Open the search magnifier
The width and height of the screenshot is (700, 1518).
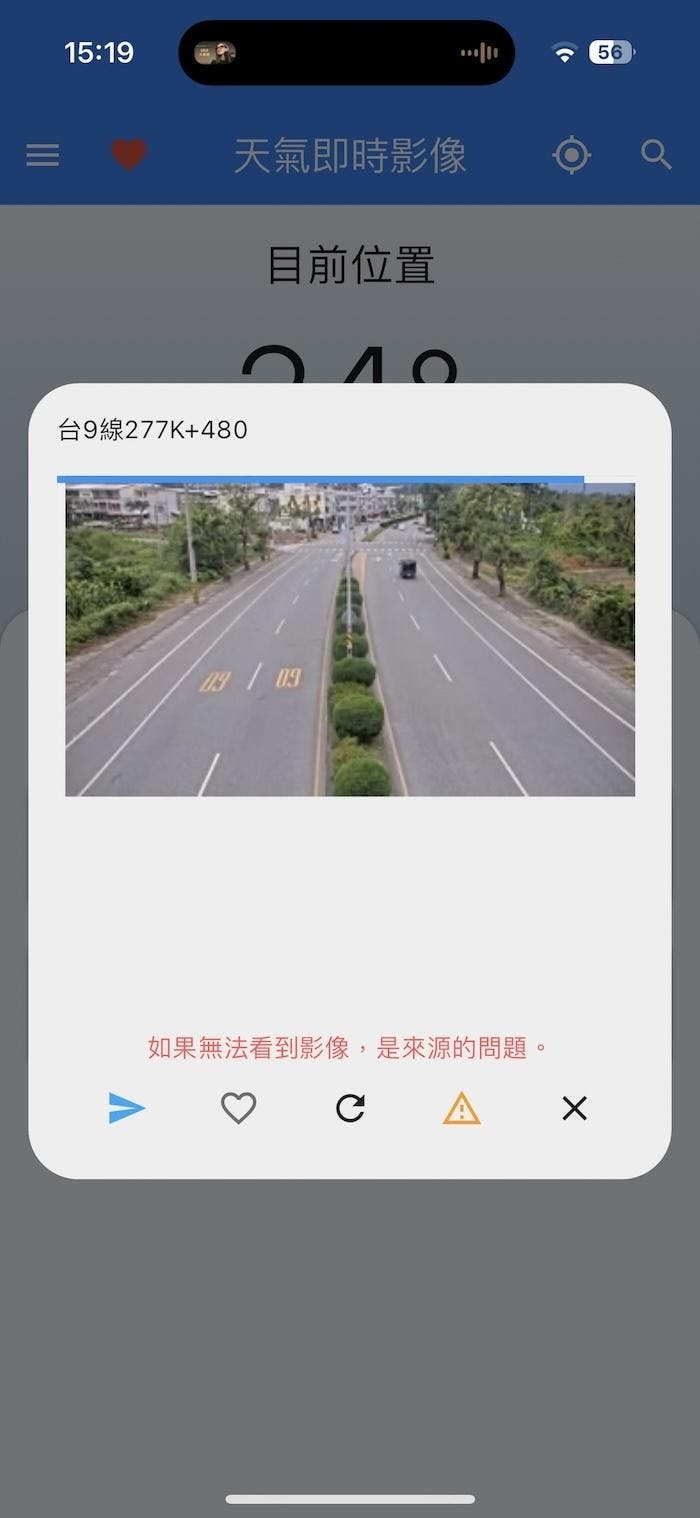click(656, 155)
